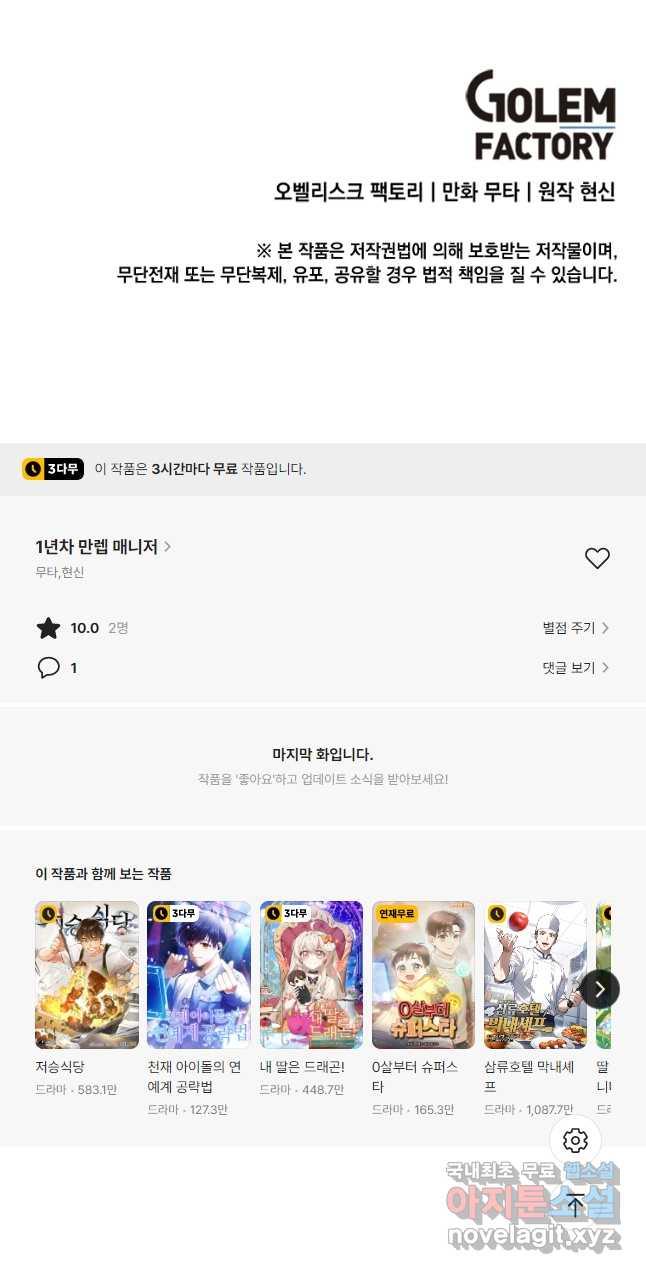This screenshot has width=646, height=1274.
Task: Open viewer settings via the gear icon
Action: 575,1140
